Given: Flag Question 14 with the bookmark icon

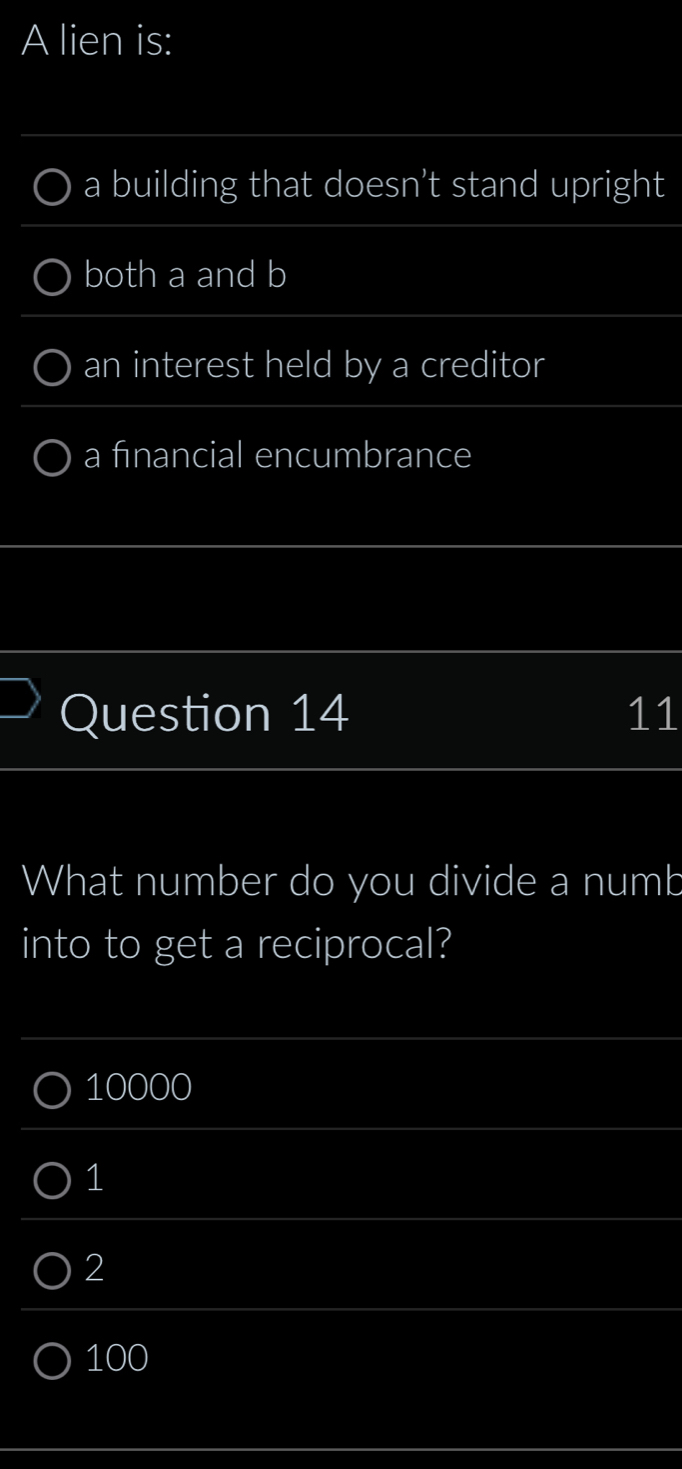Looking at the screenshot, I should pos(20,696).
